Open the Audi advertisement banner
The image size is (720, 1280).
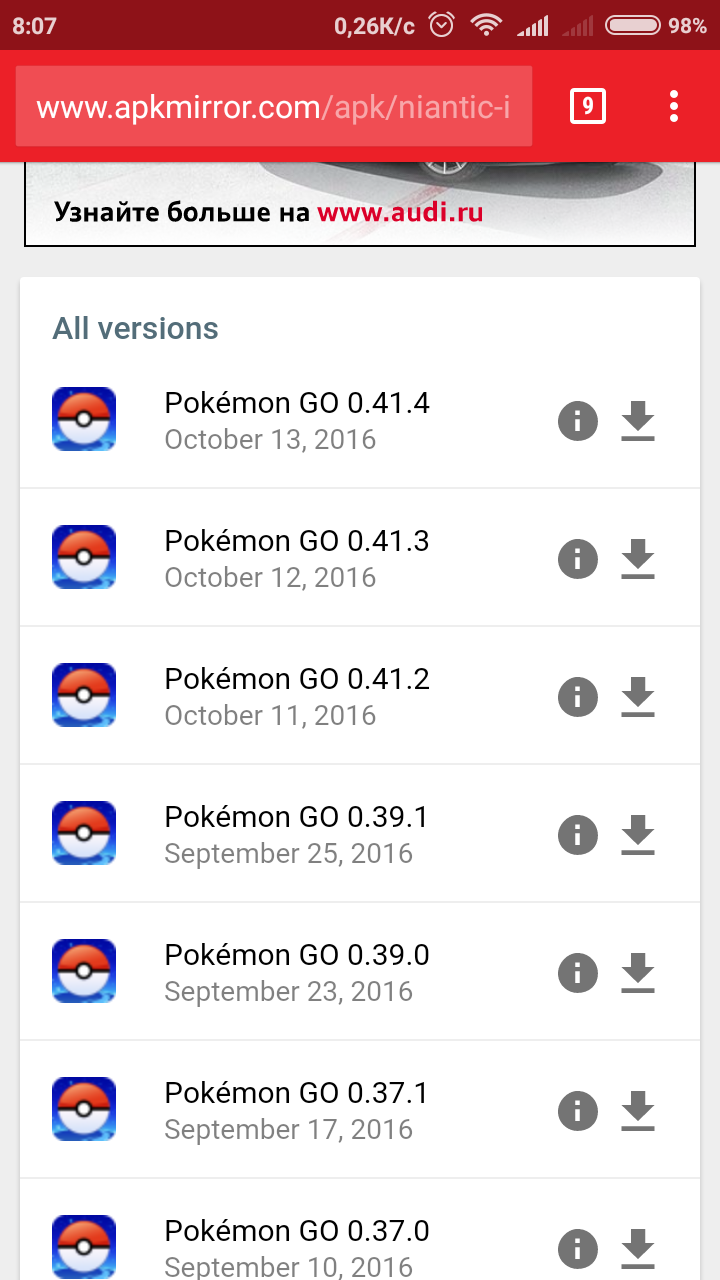pos(360,204)
